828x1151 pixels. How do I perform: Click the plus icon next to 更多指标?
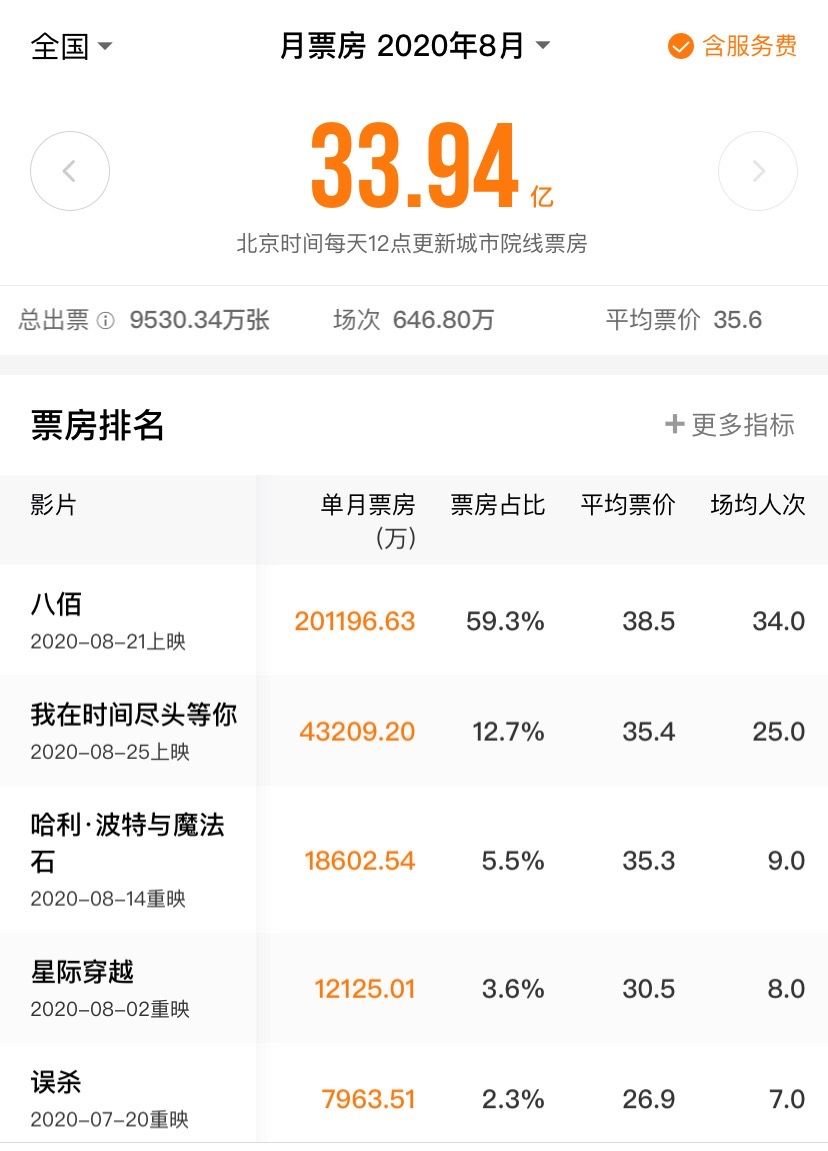coord(674,425)
